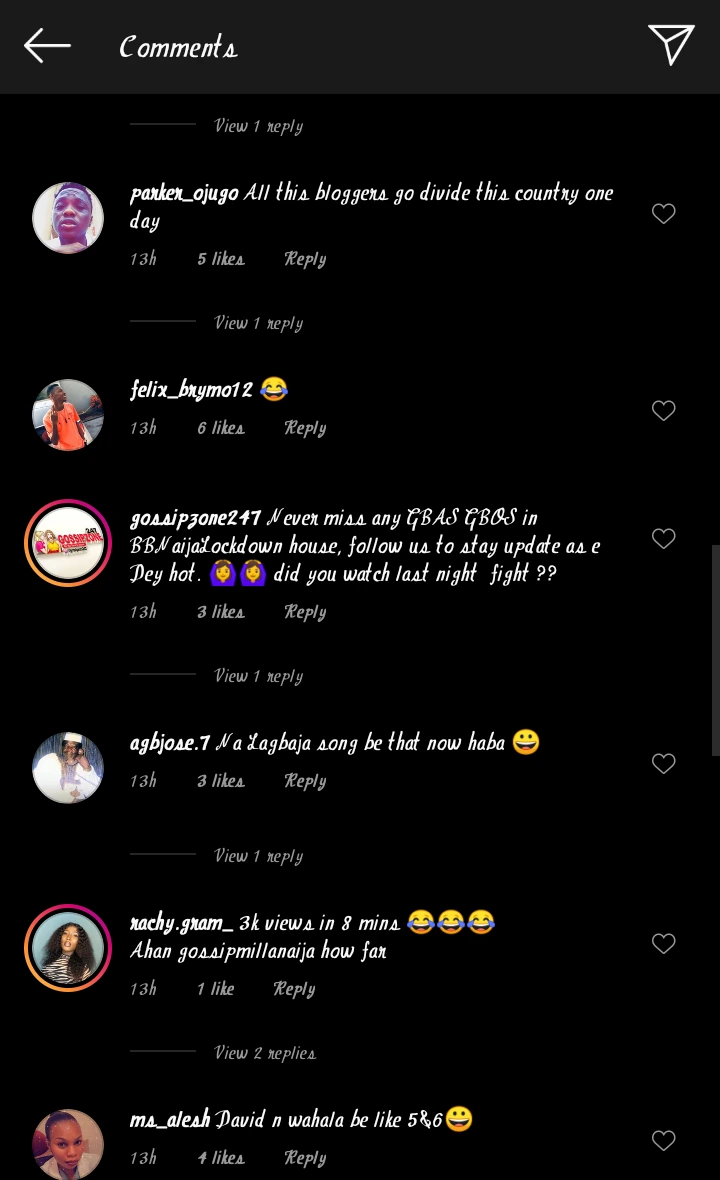Like agbjose.7's comment

click(x=663, y=764)
